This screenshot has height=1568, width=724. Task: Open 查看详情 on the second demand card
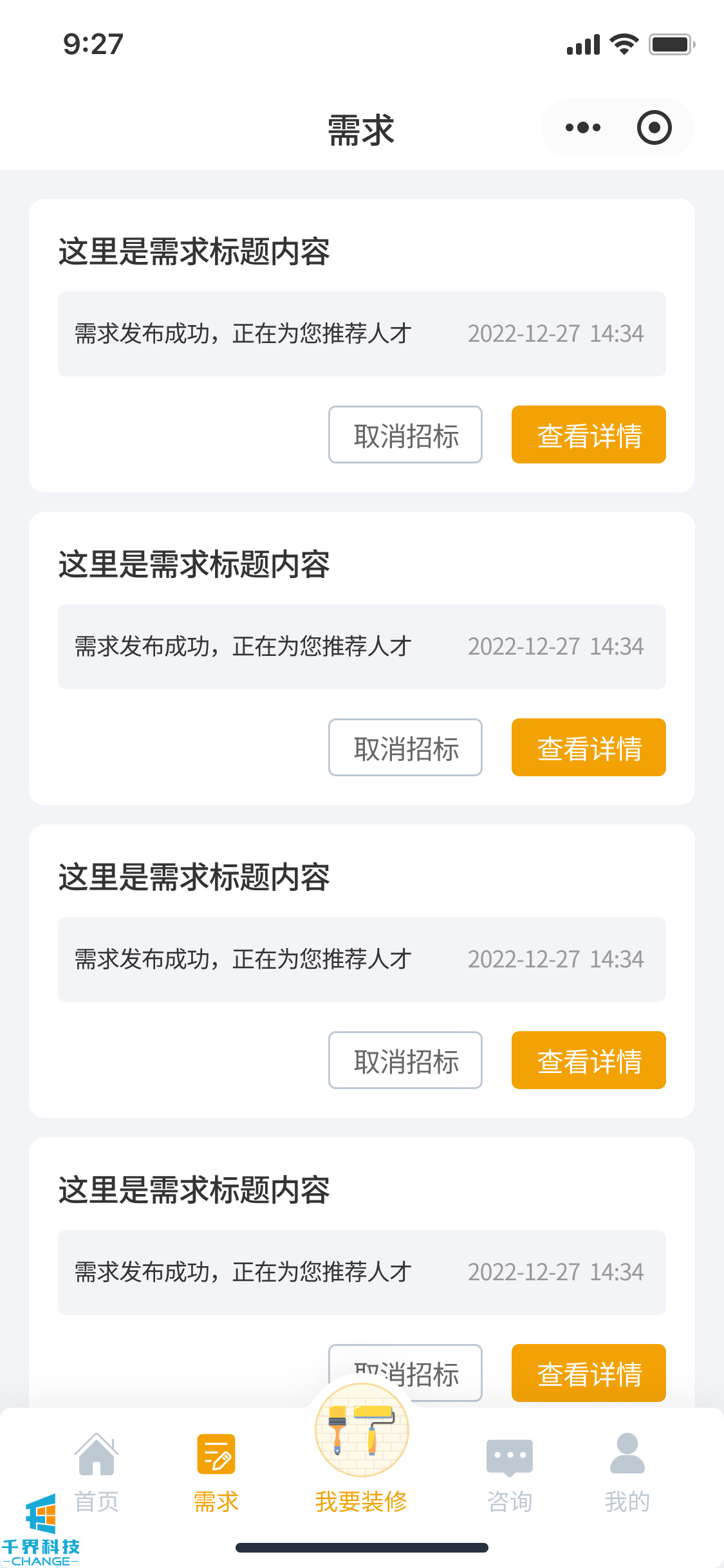(x=588, y=747)
